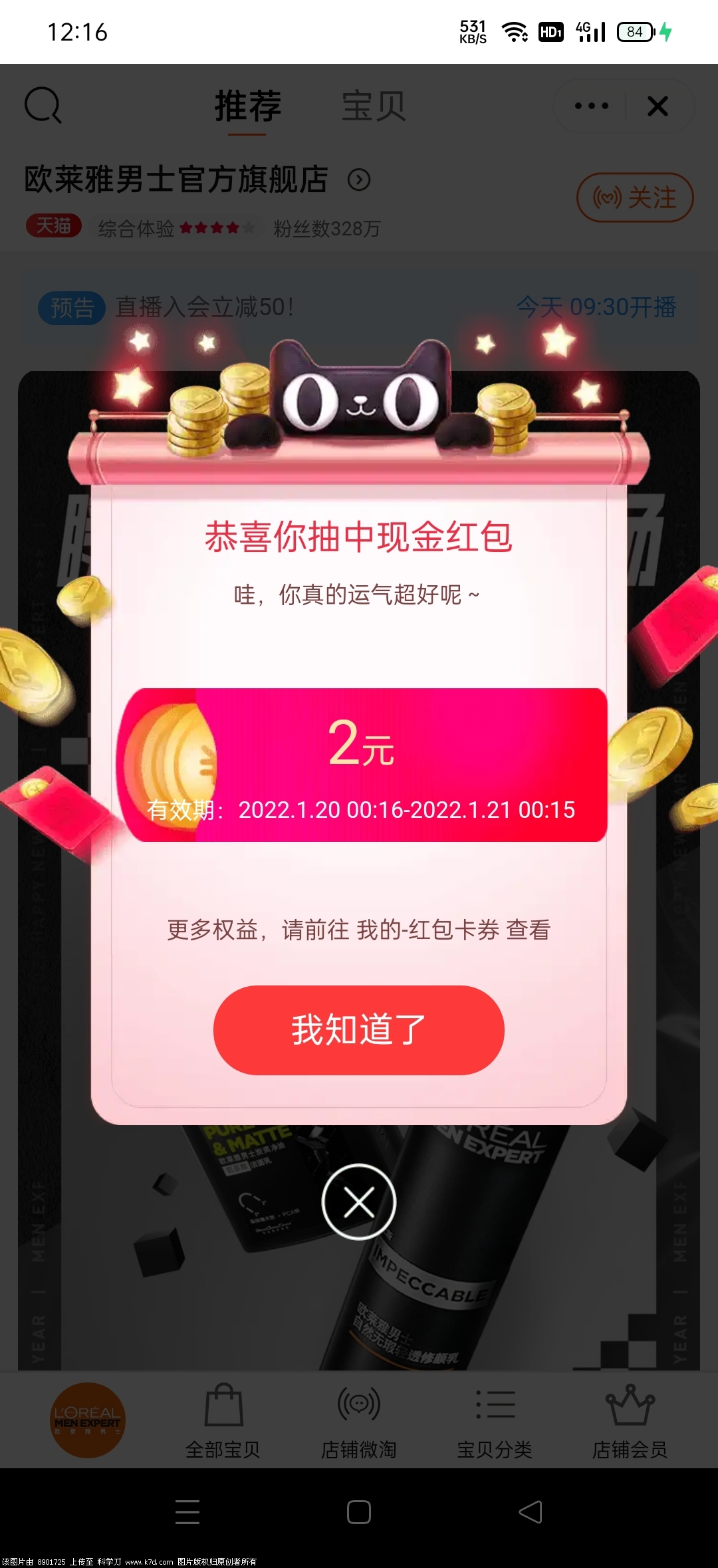718x1568 pixels.
Task: Tap the 我知道了 button
Action: coord(358,1029)
